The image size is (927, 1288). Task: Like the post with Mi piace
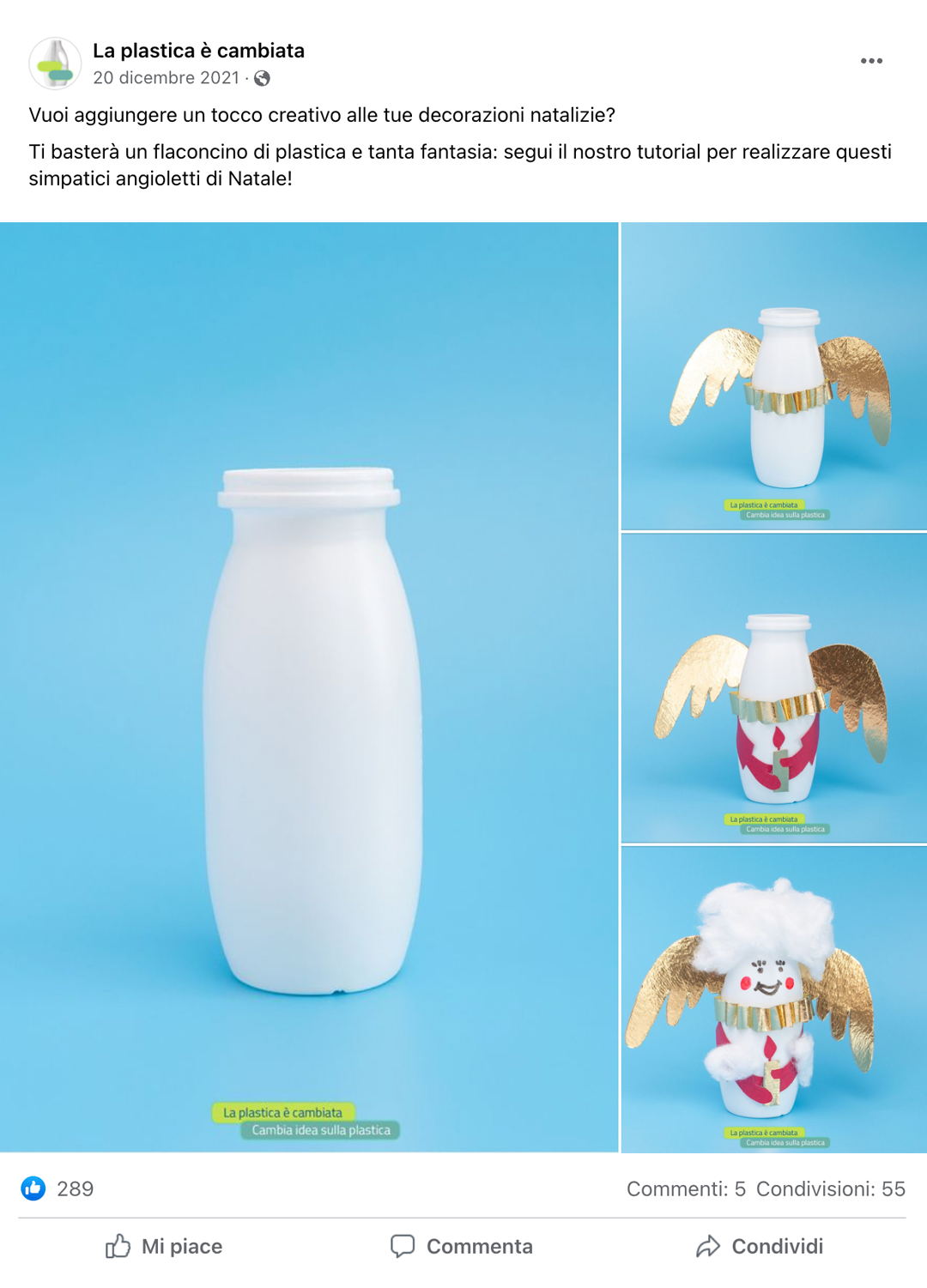[x=164, y=1246]
